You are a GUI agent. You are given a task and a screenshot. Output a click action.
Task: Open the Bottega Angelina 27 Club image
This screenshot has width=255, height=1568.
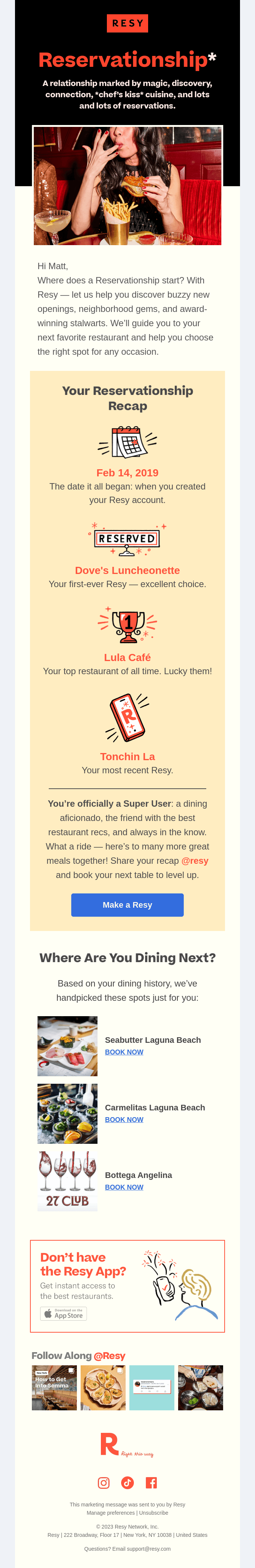point(67,1181)
